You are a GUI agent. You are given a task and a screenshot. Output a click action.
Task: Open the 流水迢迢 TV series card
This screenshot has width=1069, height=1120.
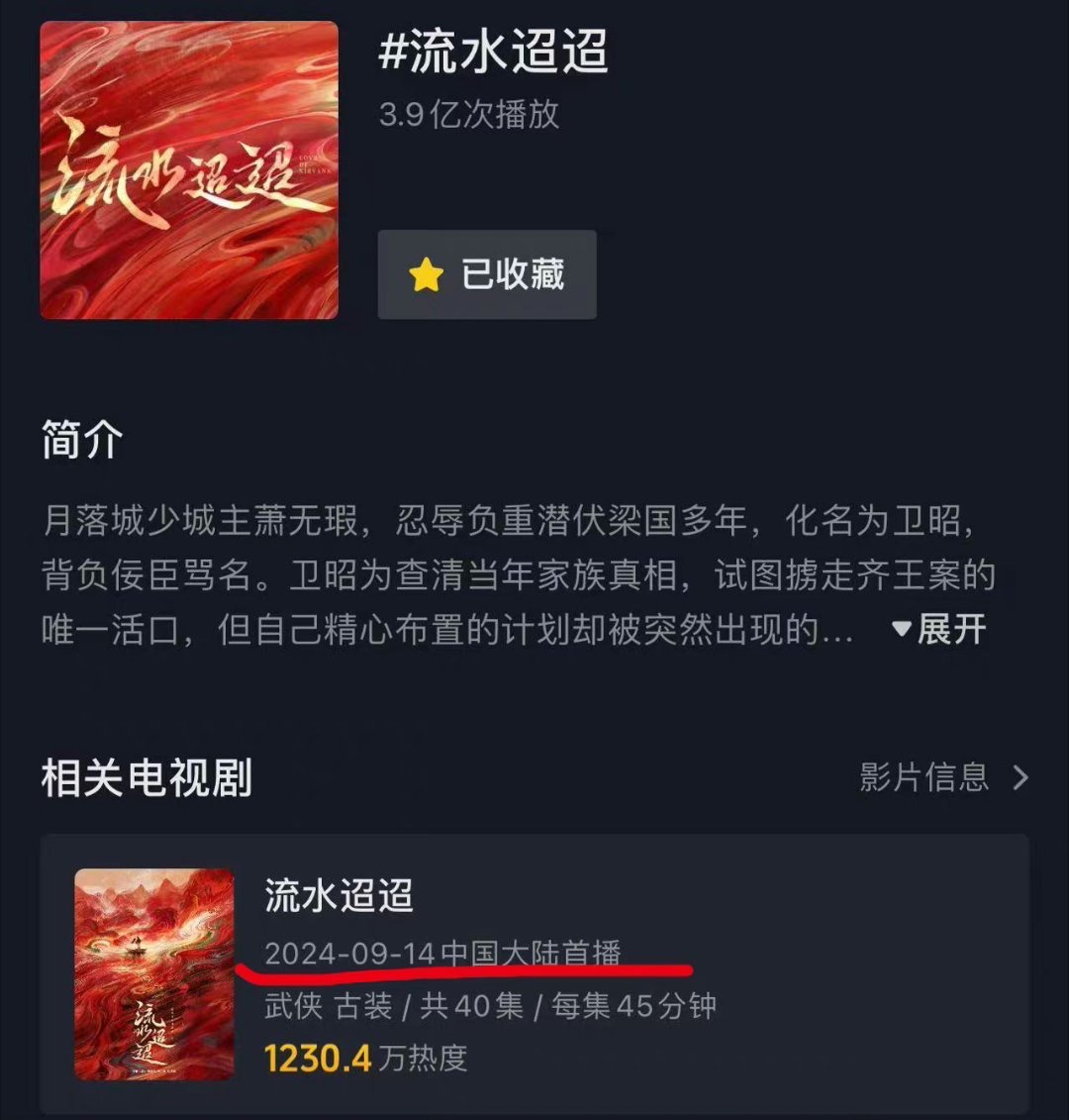[x=534, y=973]
